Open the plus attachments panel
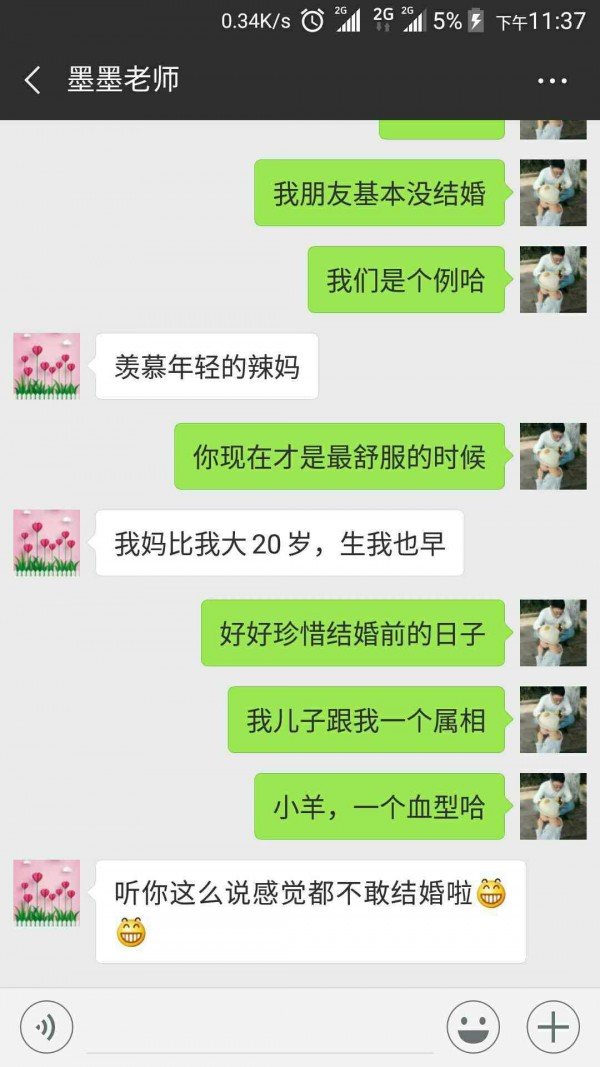This screenshot has height=1067, width=600. click(x=553, y=1027)
